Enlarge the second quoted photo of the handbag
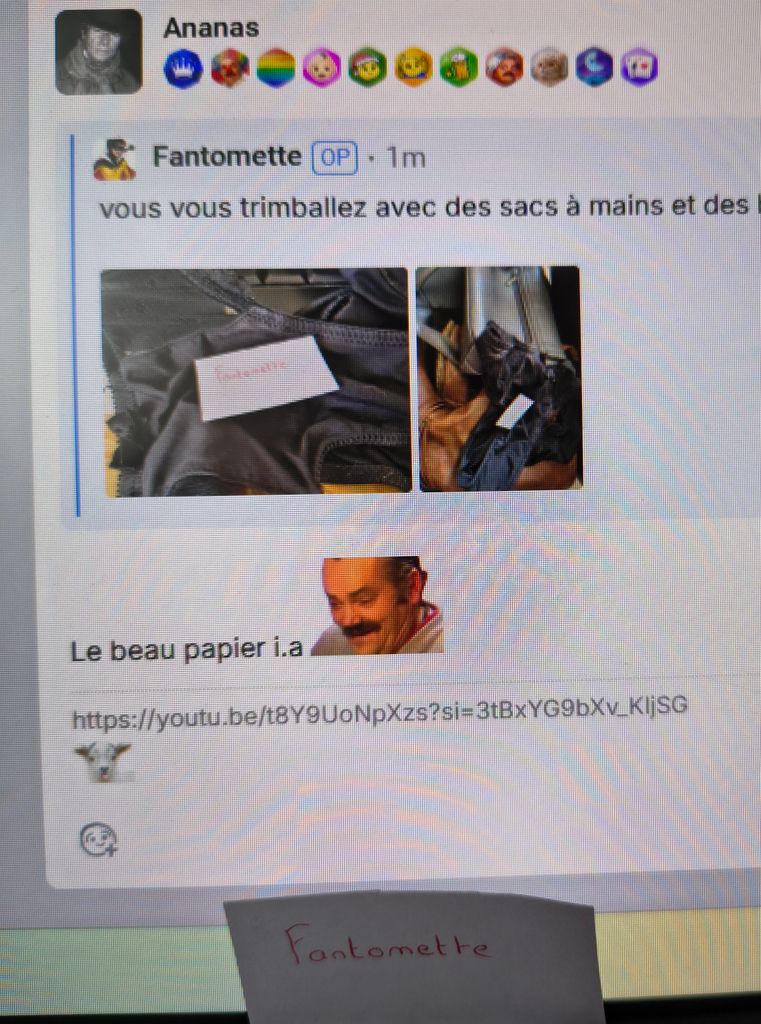 (499, 378)
